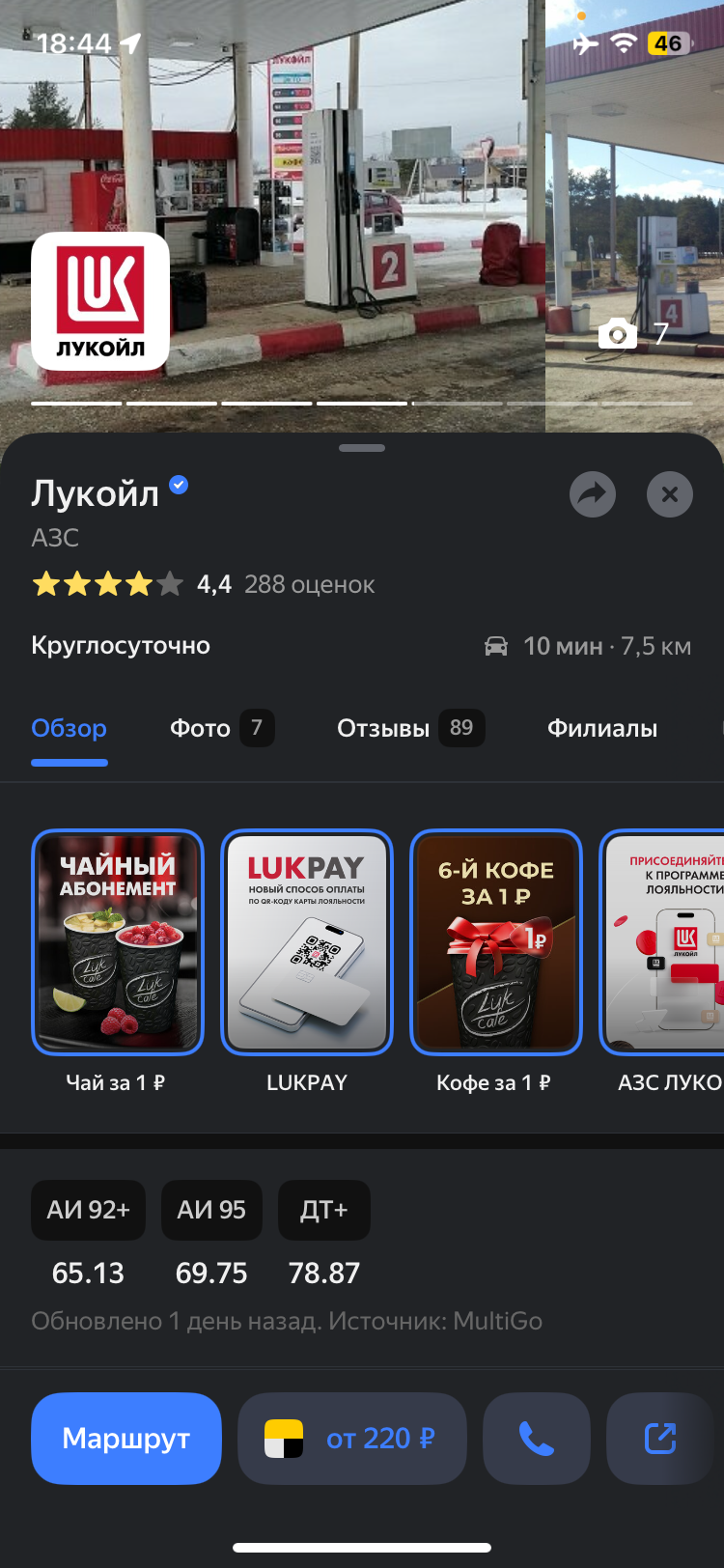This screenshot has width=724, height=1568.
Task: Build a route with Маршрут button
Action: (126, 1439)
